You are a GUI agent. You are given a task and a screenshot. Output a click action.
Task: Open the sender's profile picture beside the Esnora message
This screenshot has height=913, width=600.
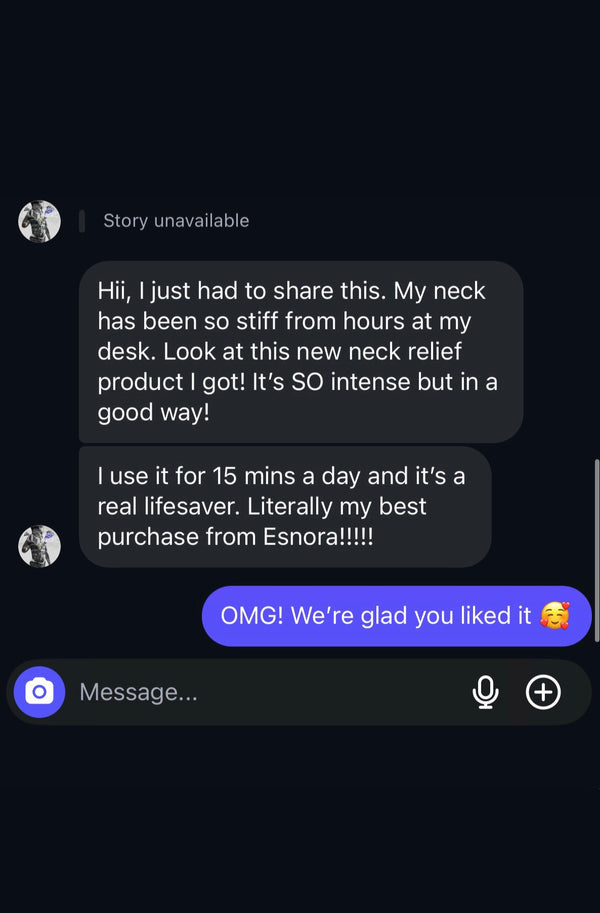point(40,546)
